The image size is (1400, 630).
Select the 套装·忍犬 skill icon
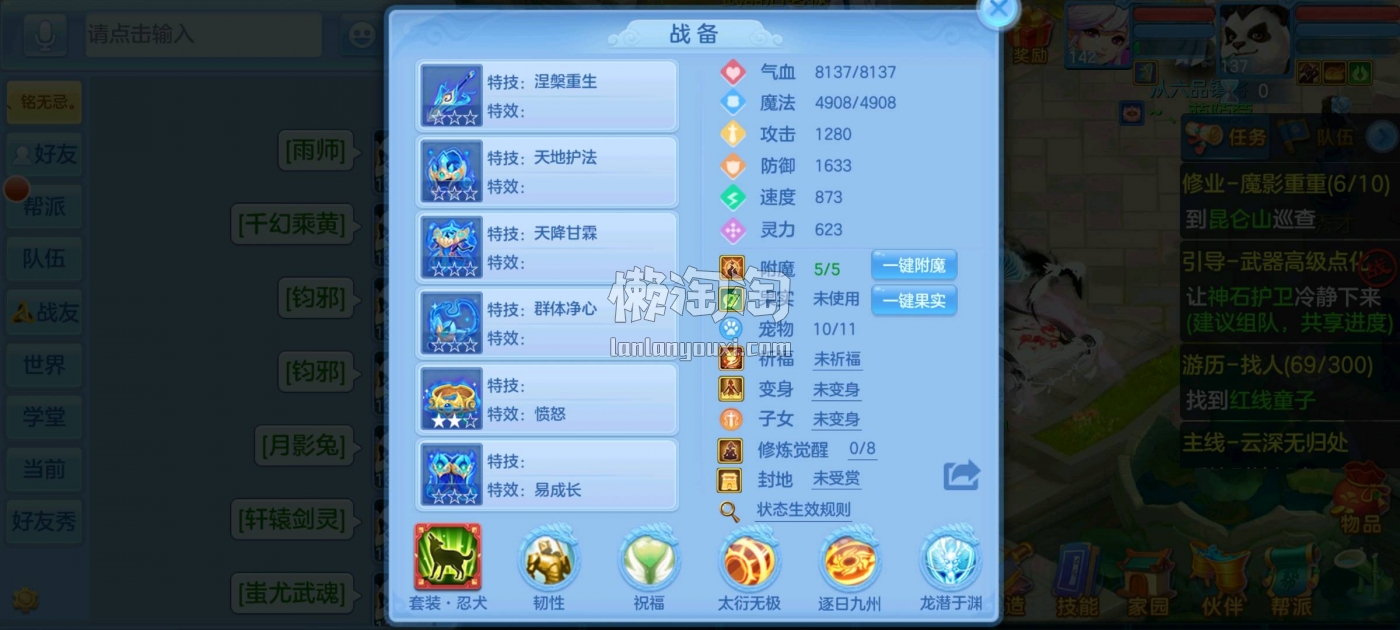tap(448, 558)
